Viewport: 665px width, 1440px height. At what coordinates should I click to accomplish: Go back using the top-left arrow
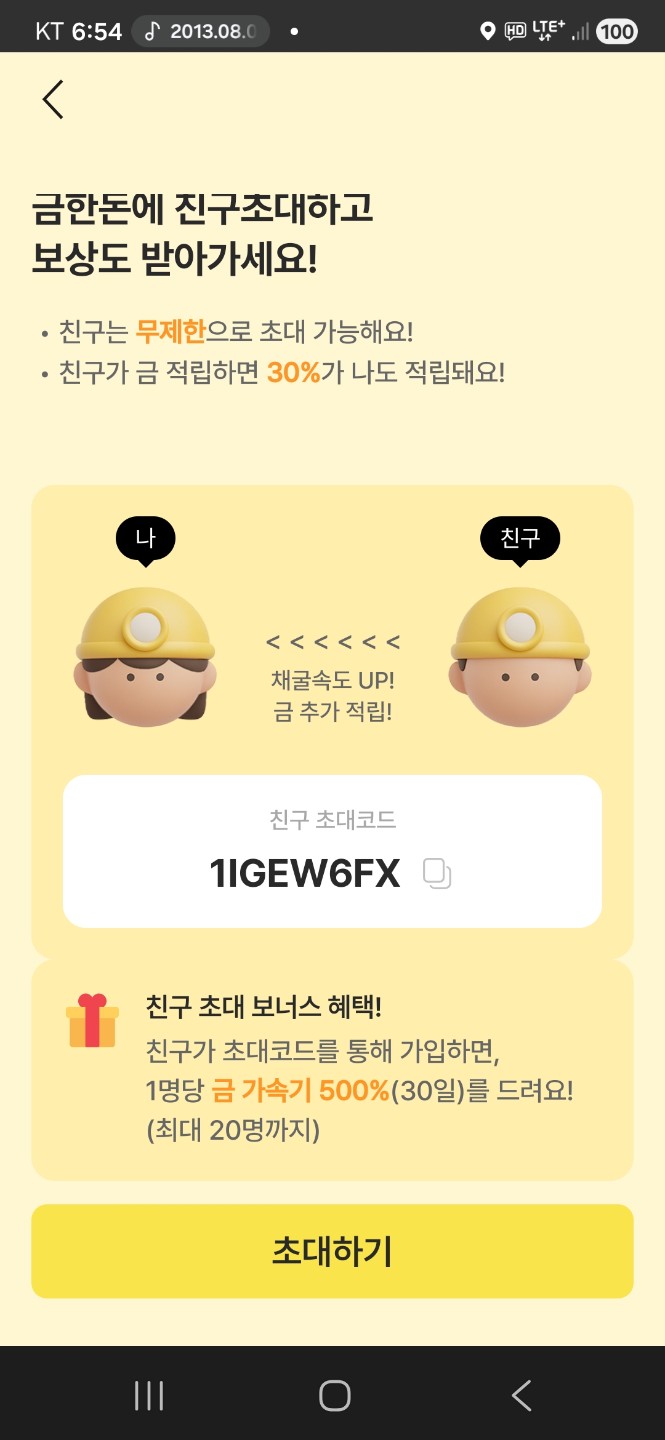pos(53,99)
